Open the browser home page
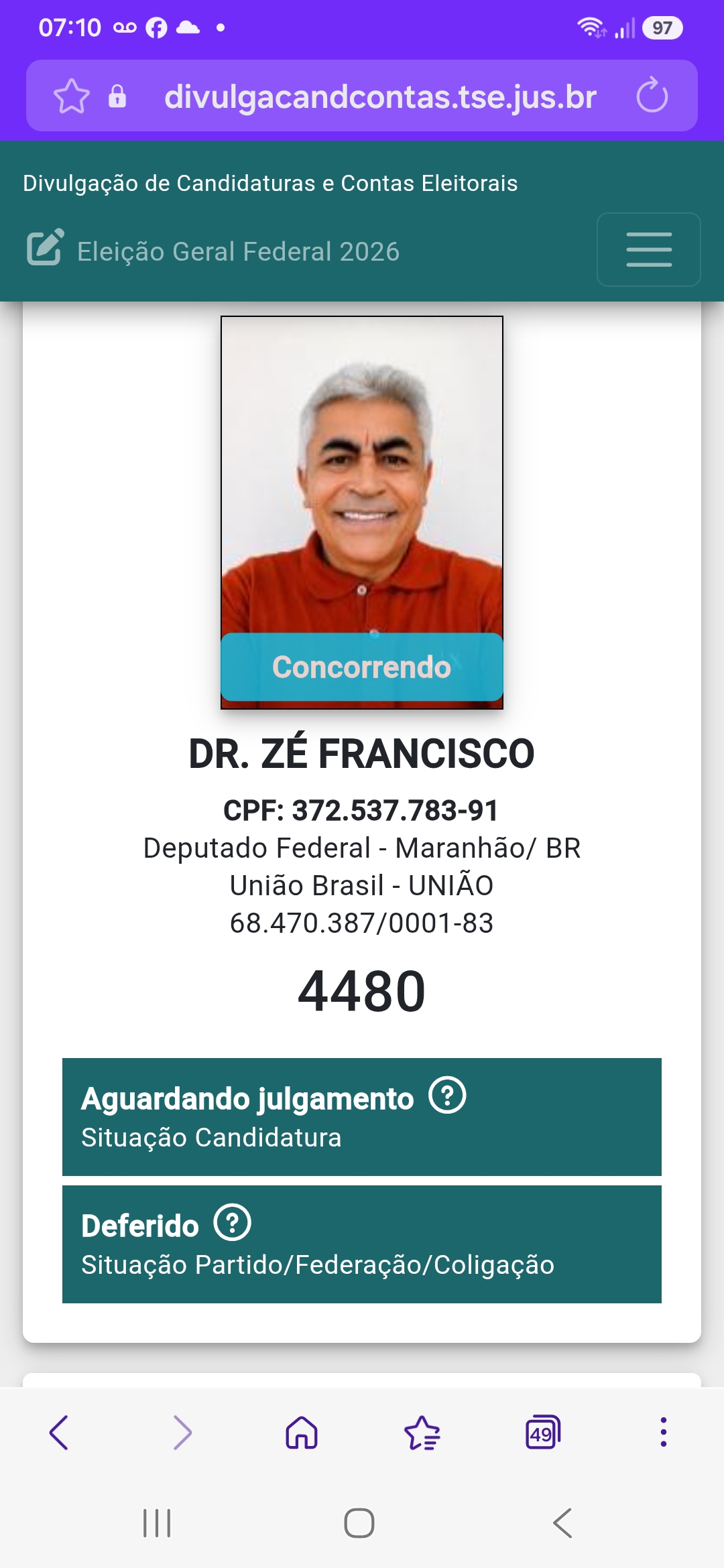 [x=302, y=1433]
